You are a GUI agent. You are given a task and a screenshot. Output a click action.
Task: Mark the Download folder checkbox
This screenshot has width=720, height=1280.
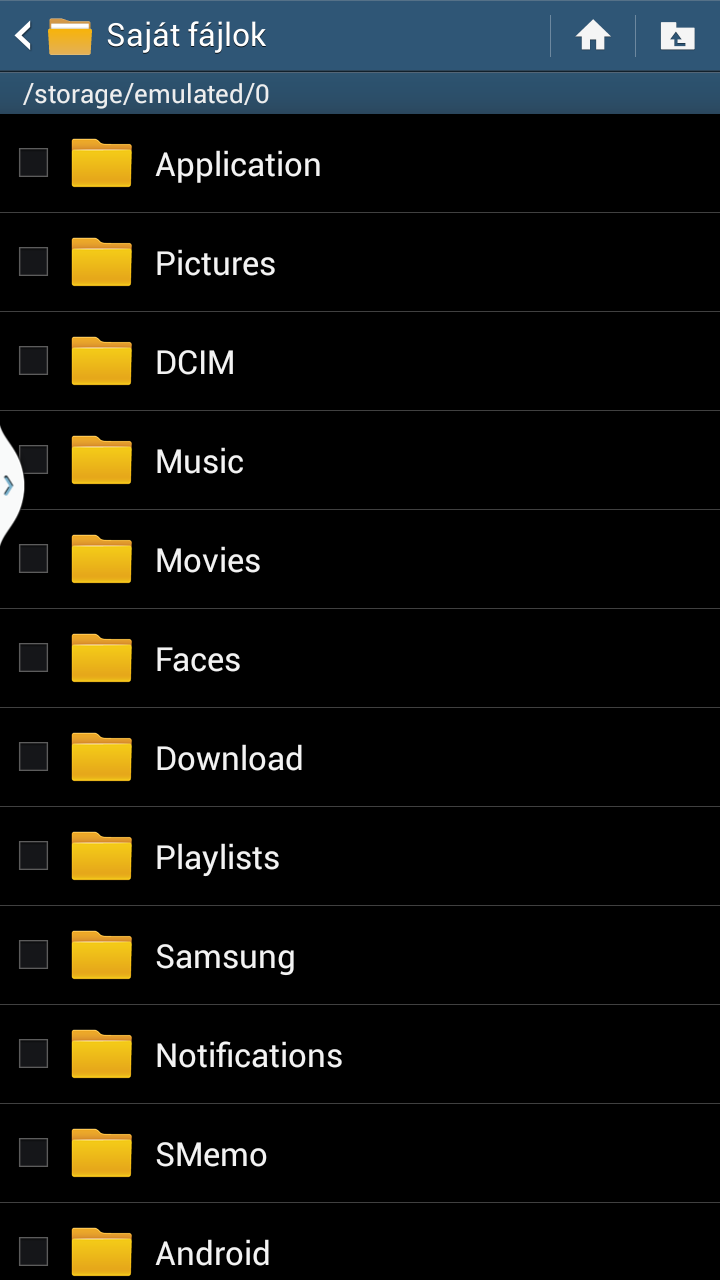coord(34,757)
